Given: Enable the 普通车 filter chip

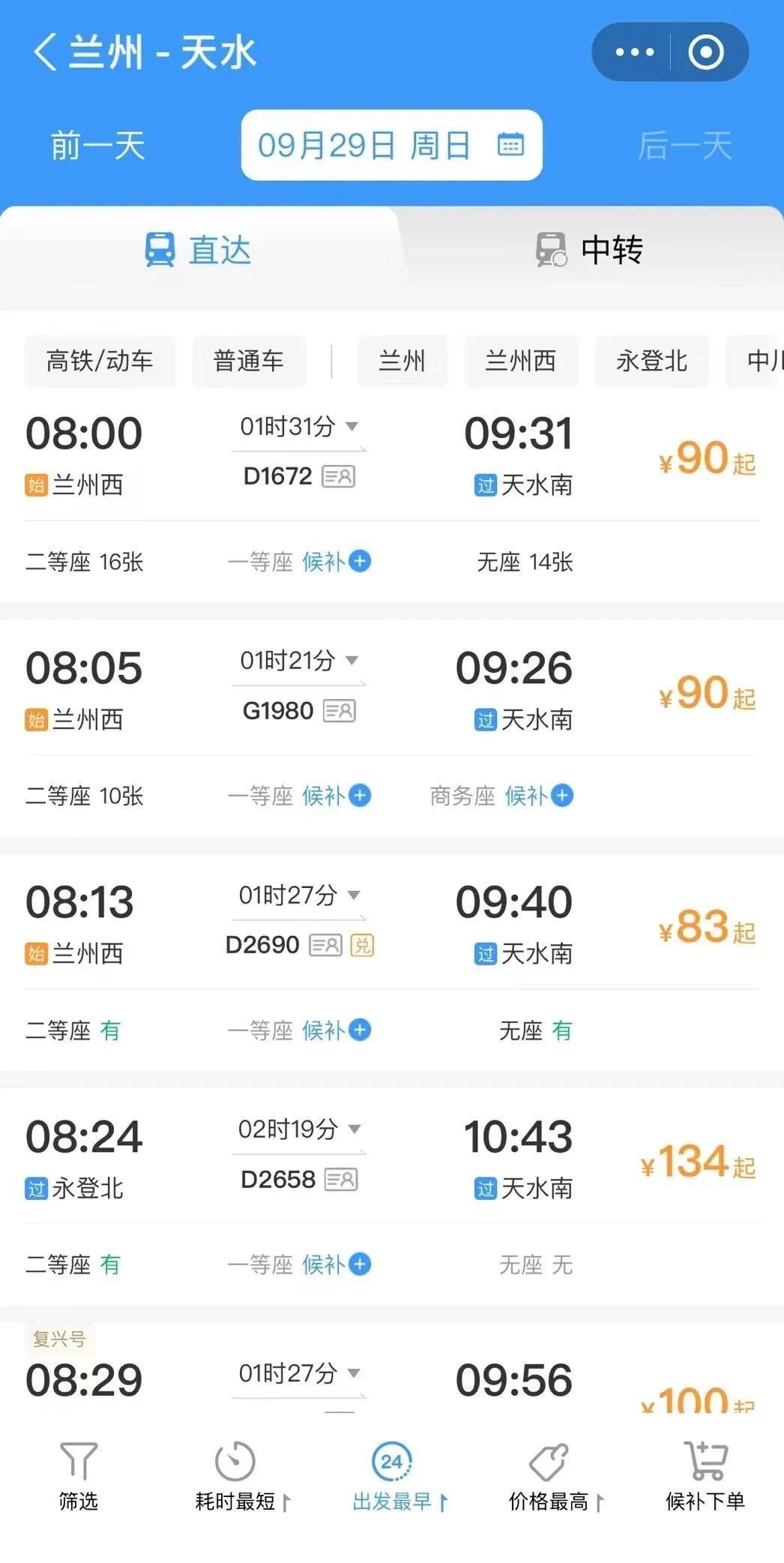Looking at the screenshot, I should coord(249,361).
